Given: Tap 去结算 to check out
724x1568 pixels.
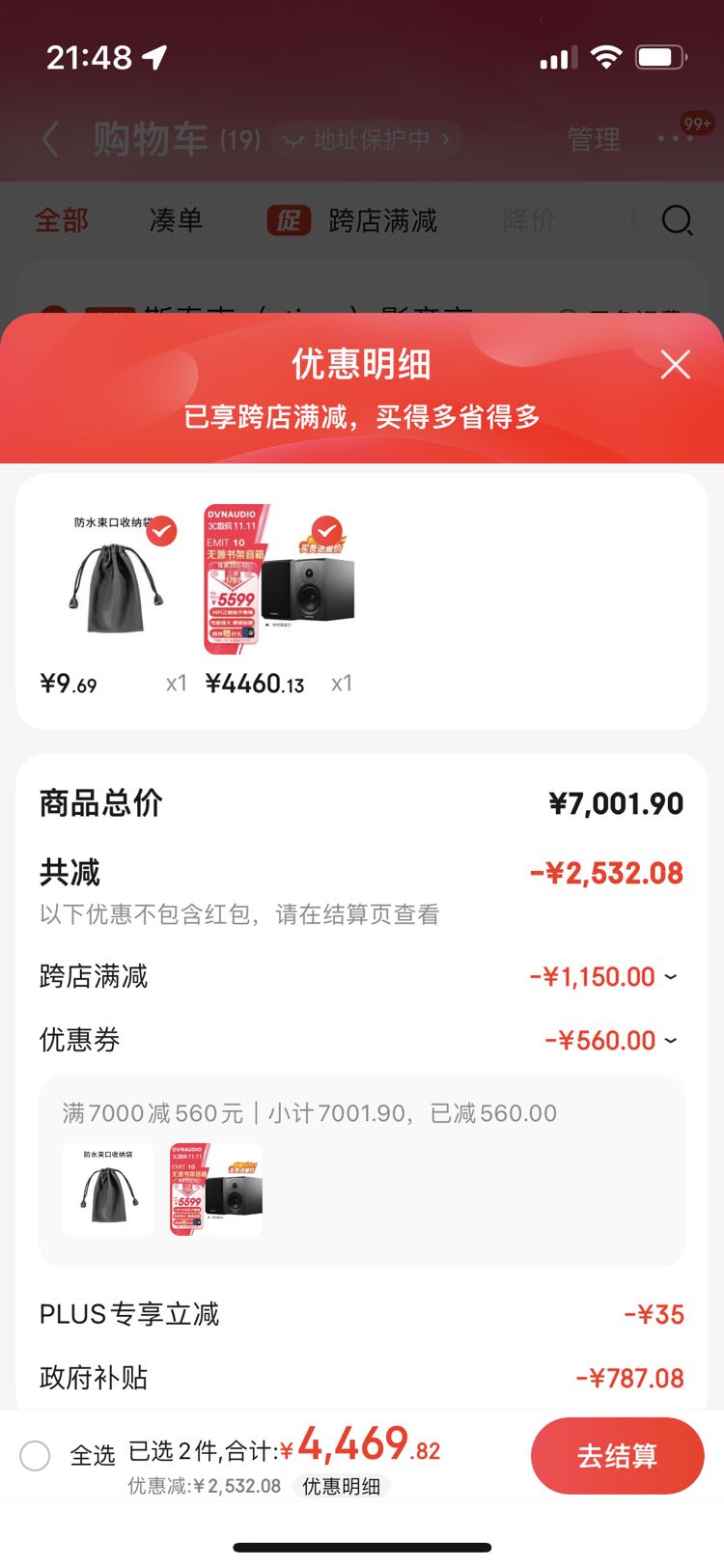Looking at the screenshot, I should [617, 1455].
